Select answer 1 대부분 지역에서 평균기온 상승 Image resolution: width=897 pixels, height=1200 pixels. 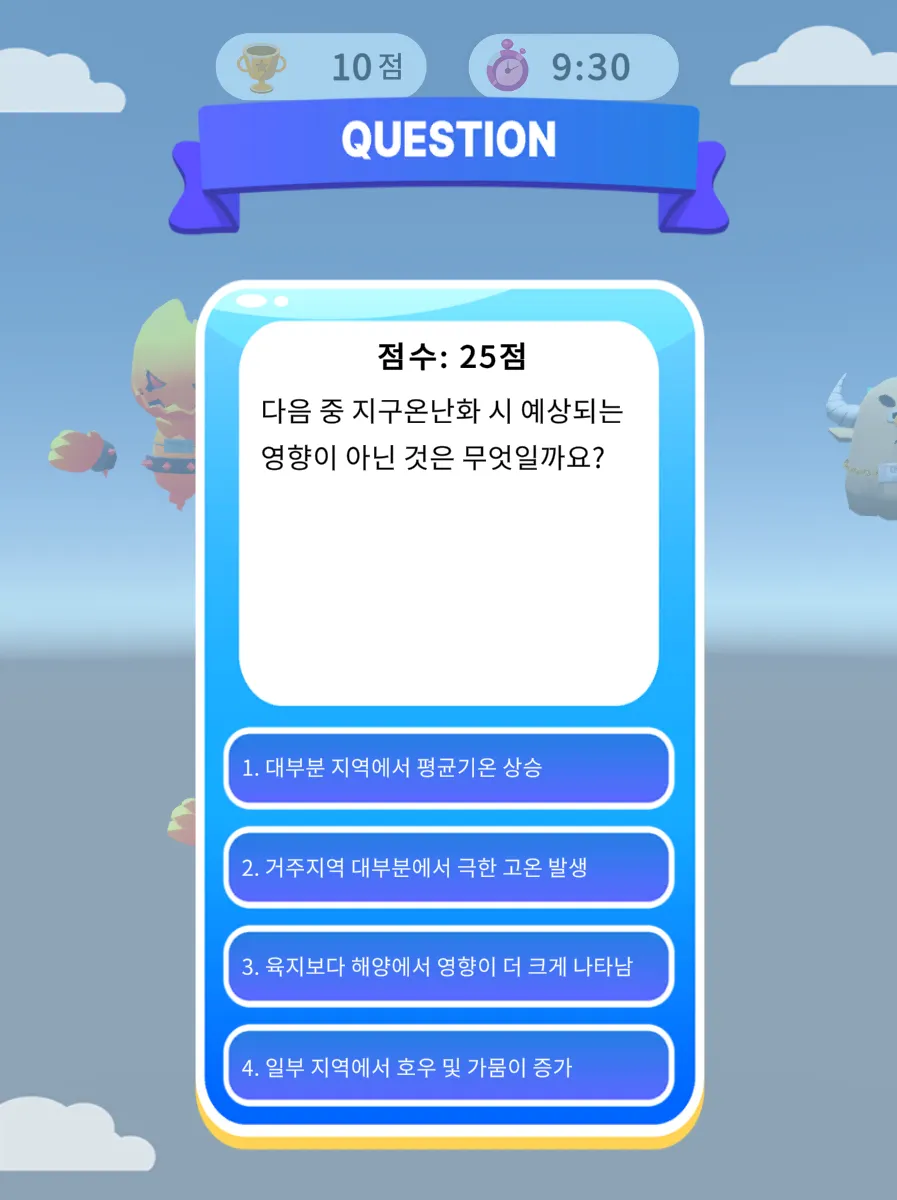click(448, 768)
